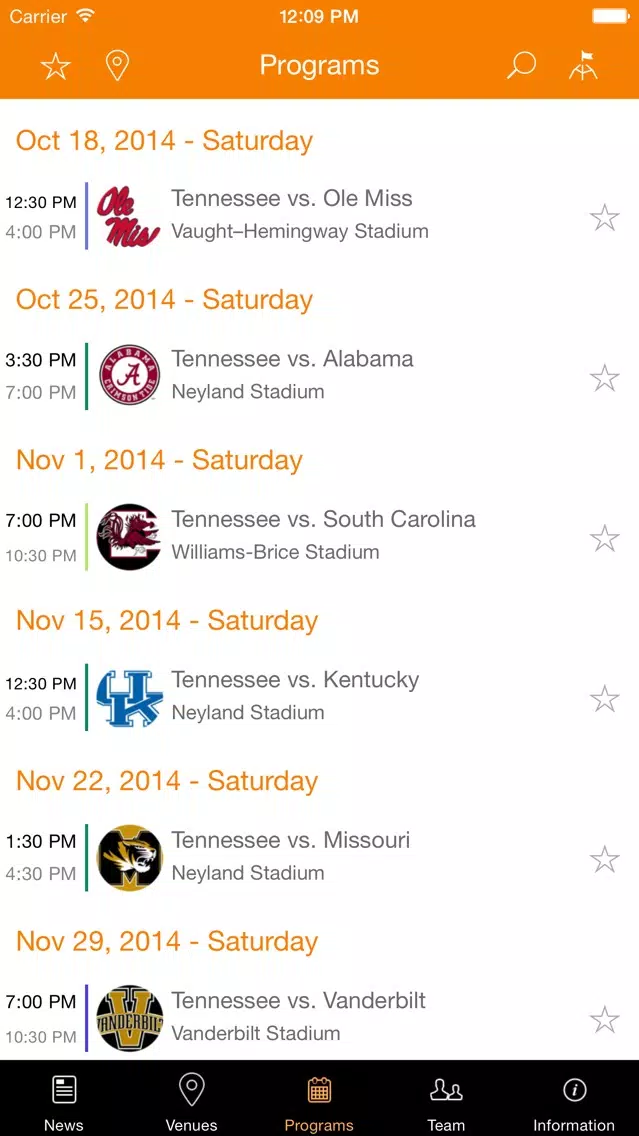Open Tennessee vs. Alabama game
639x1136 pixels.
pyautogui.click(x=320, y=376)
